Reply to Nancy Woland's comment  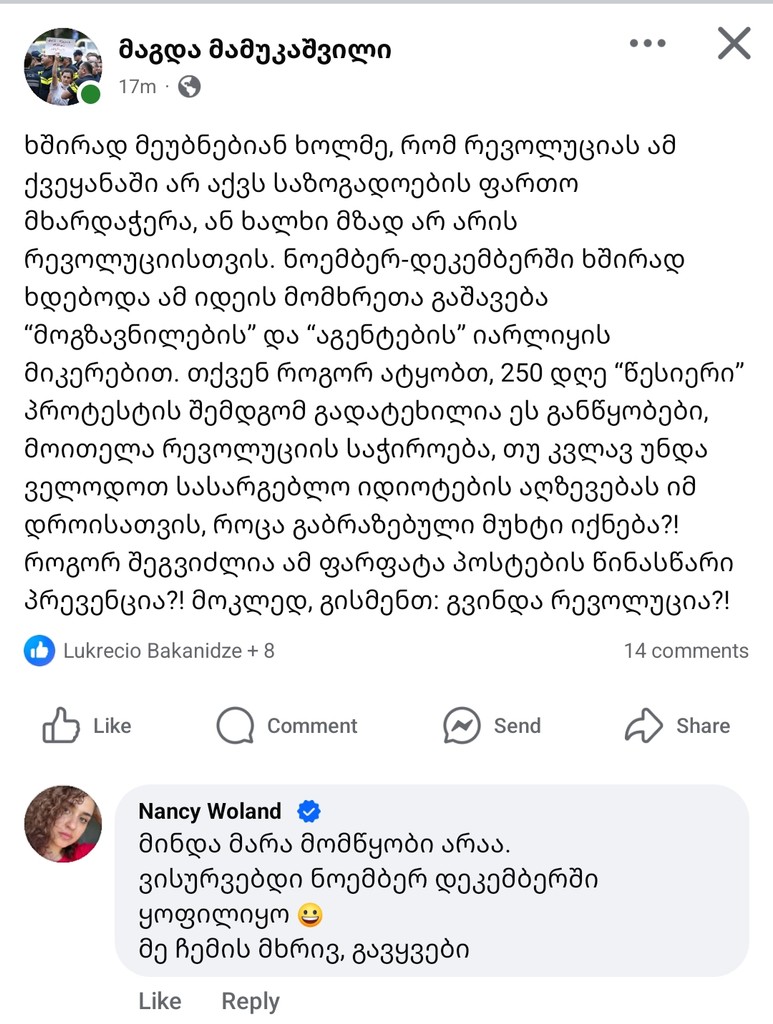(250, 1001)
